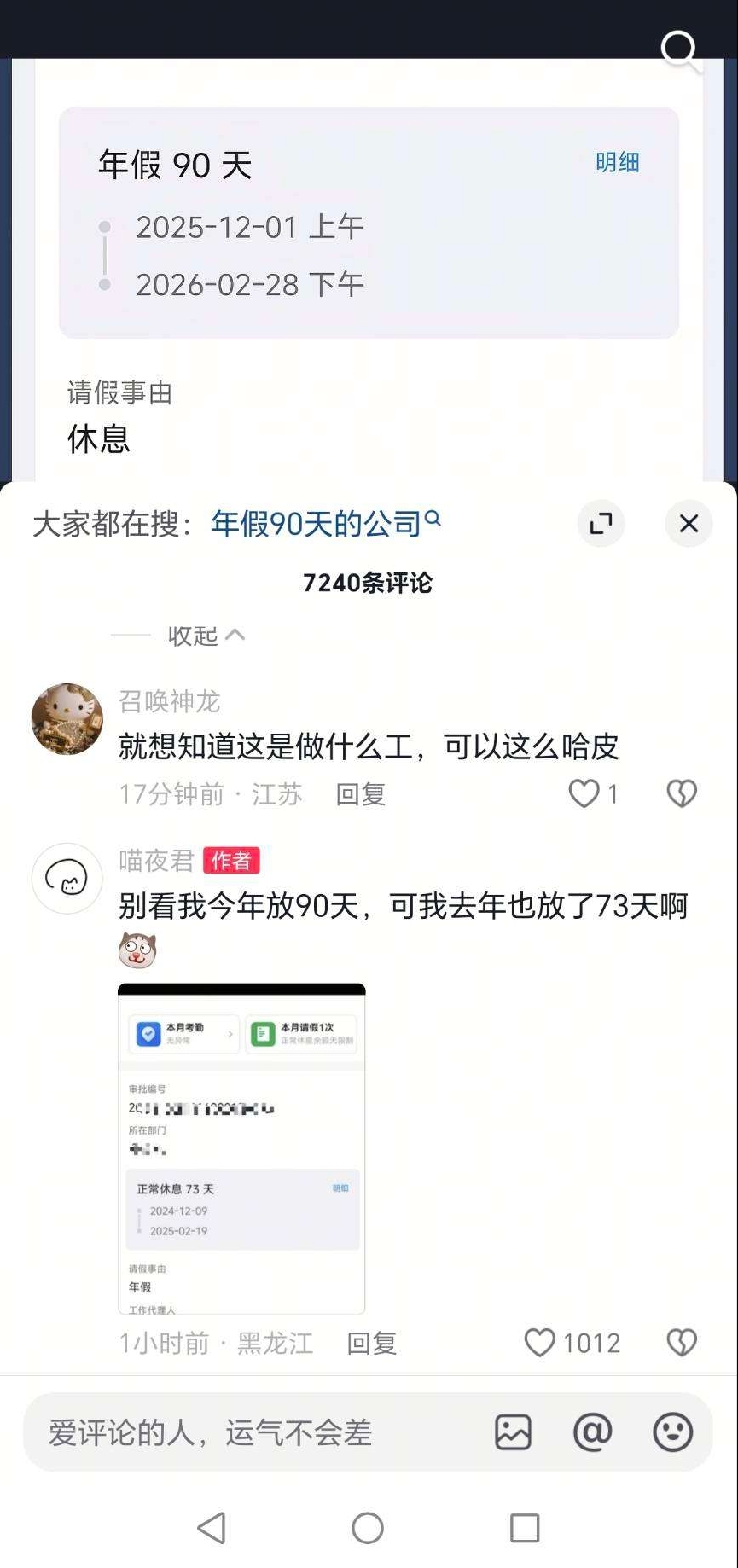Dislike 召唤神龙's comment
Viewport: 738px width, 1568px height.
pyautogui.click(x=681, y=793)
